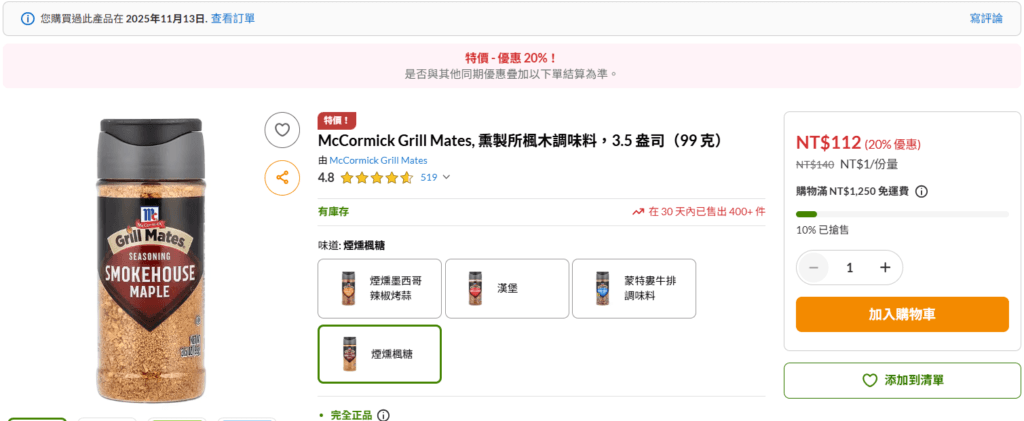Expand the 519 ratings dropdown
The image size is (1024, 421).
click(435, 178)
